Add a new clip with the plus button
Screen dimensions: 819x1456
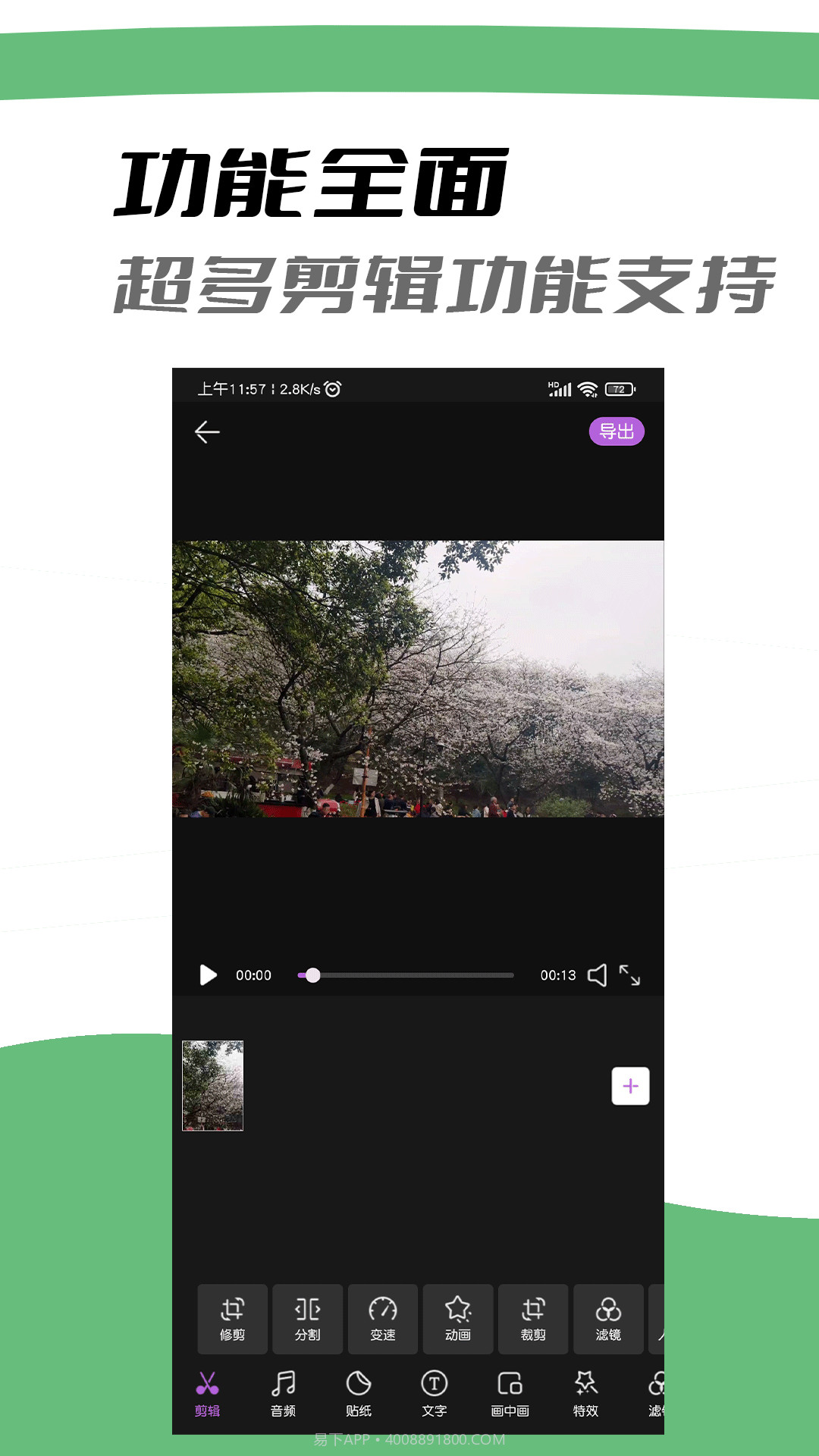click(629, 1086)
